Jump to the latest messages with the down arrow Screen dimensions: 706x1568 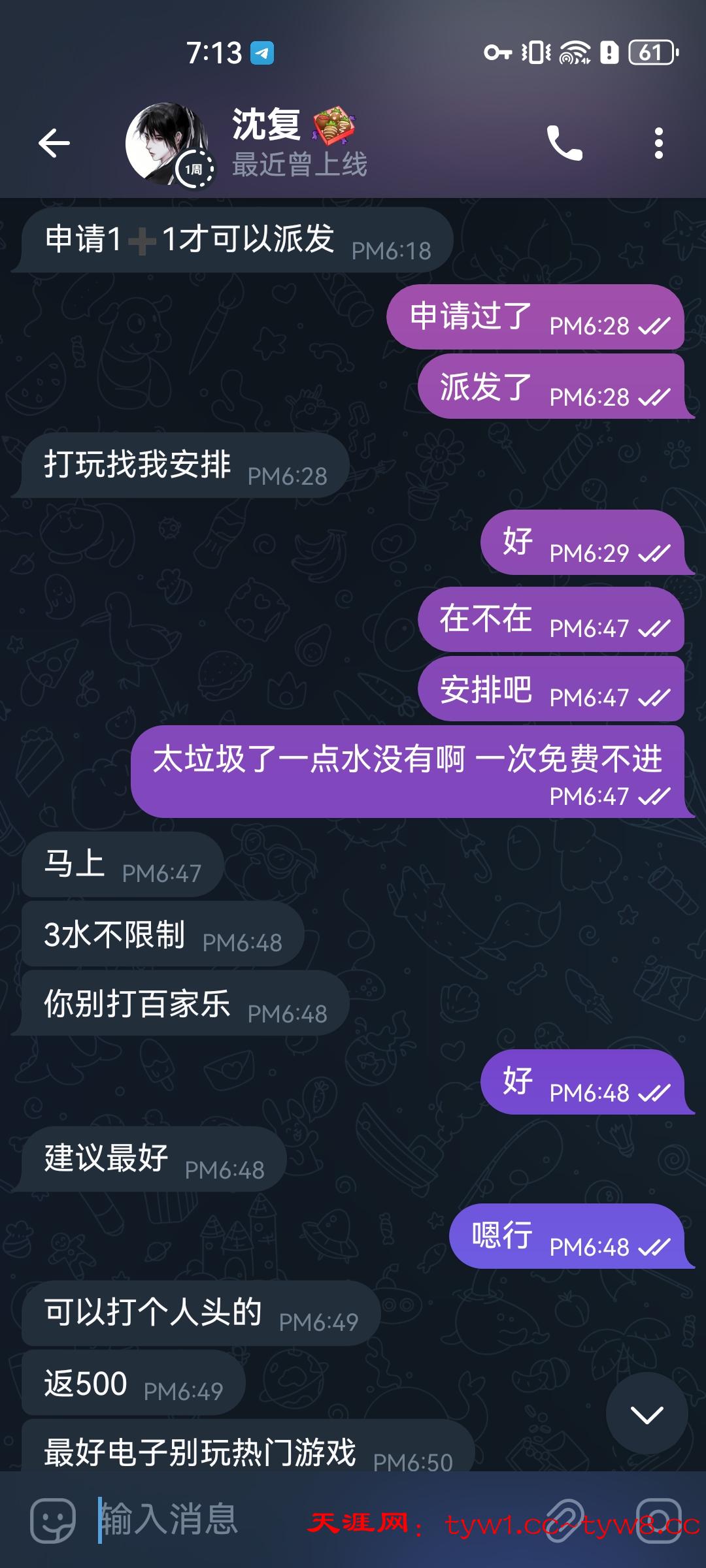pyautogui.click(x=647, y=1414)
